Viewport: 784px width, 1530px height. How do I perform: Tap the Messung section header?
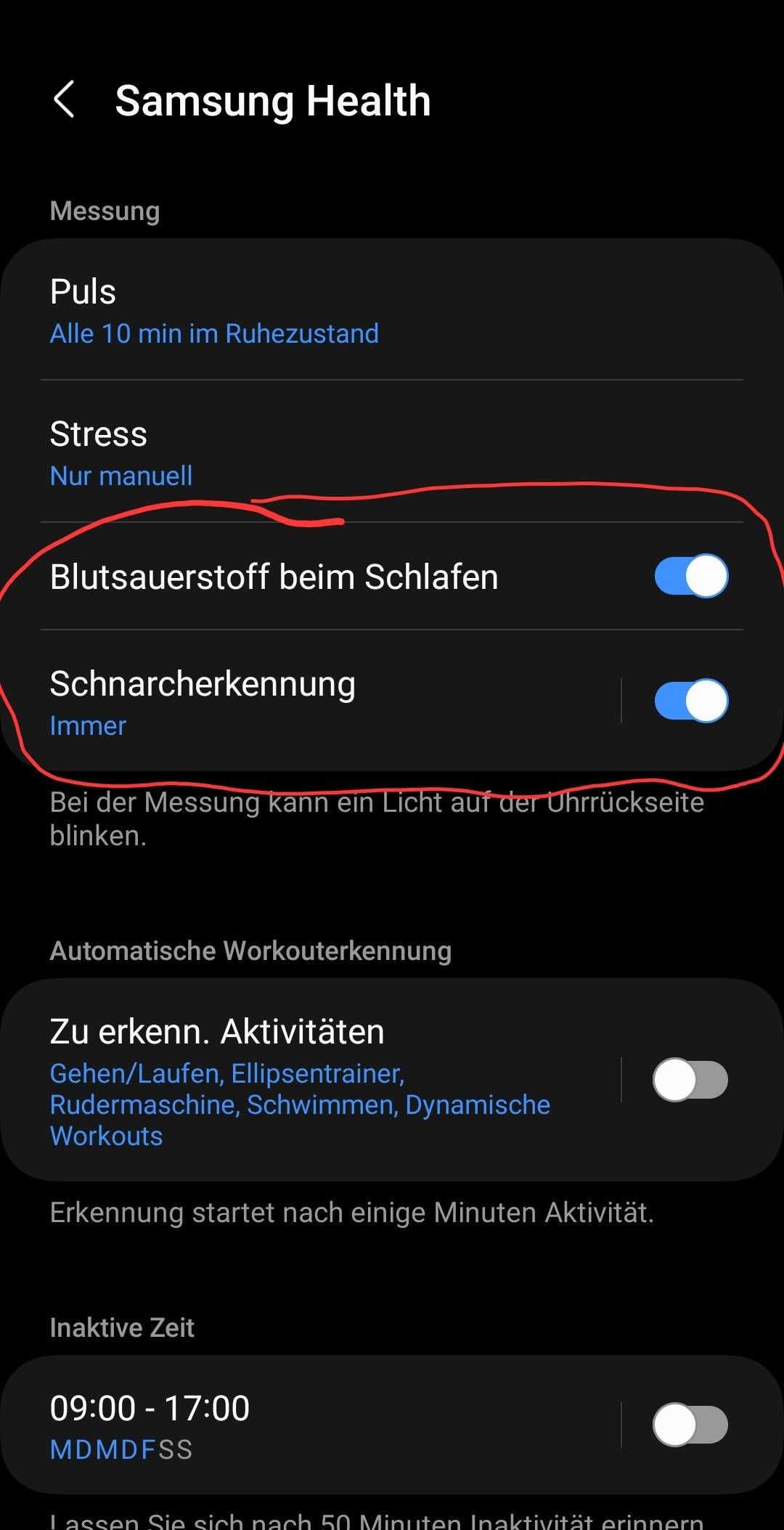(105, 211)
